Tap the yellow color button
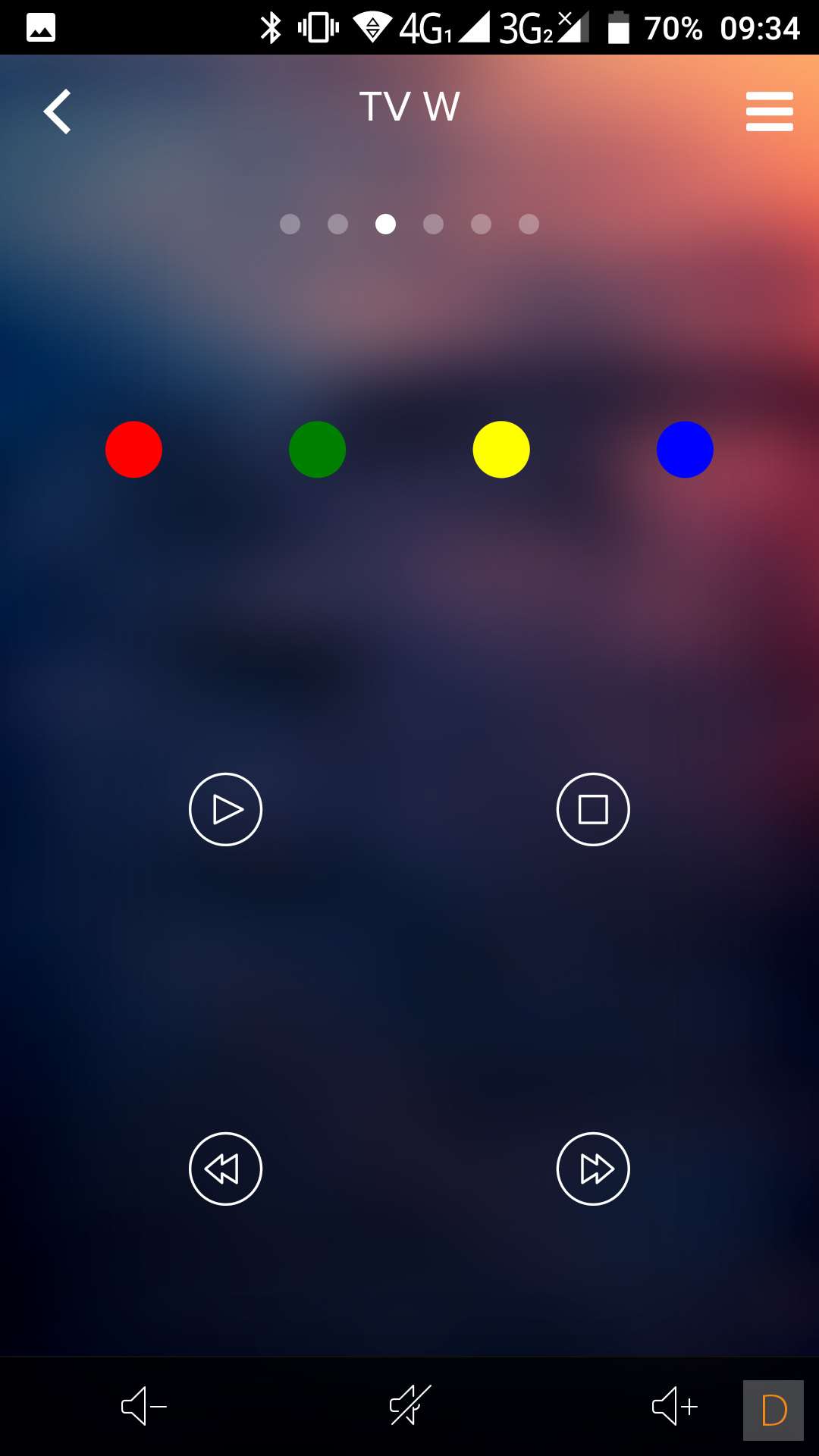This screenshot has height=1456, width=819. pos(501,450)
